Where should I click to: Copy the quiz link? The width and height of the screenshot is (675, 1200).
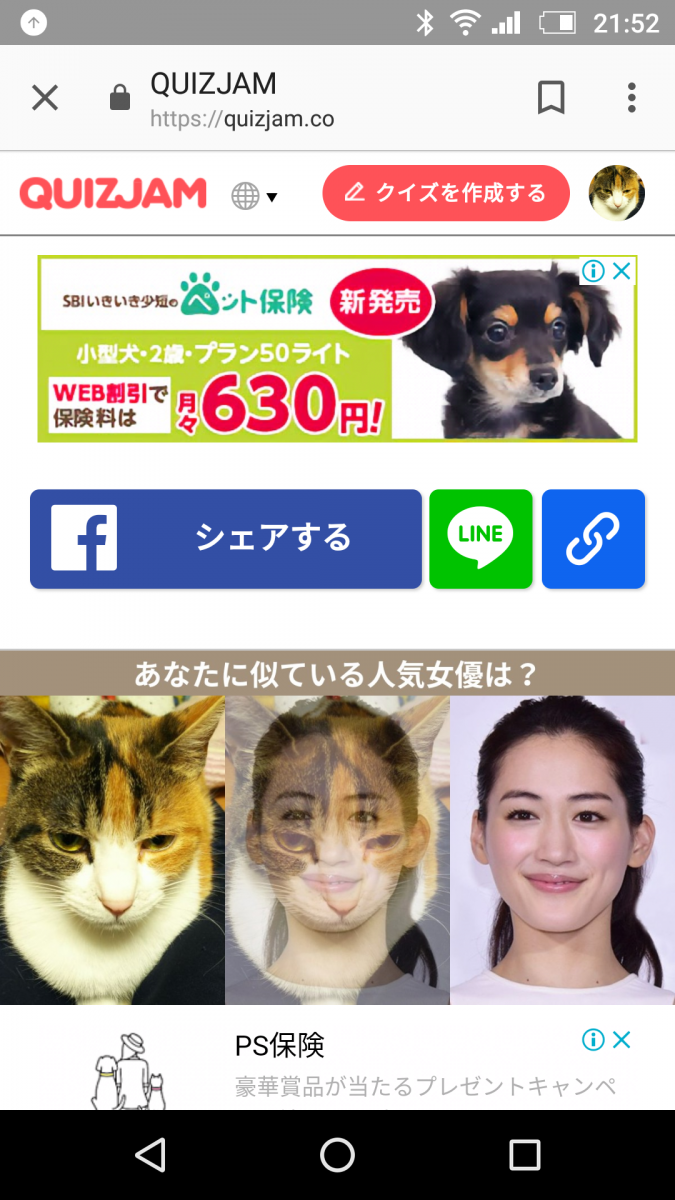[593, 538]
